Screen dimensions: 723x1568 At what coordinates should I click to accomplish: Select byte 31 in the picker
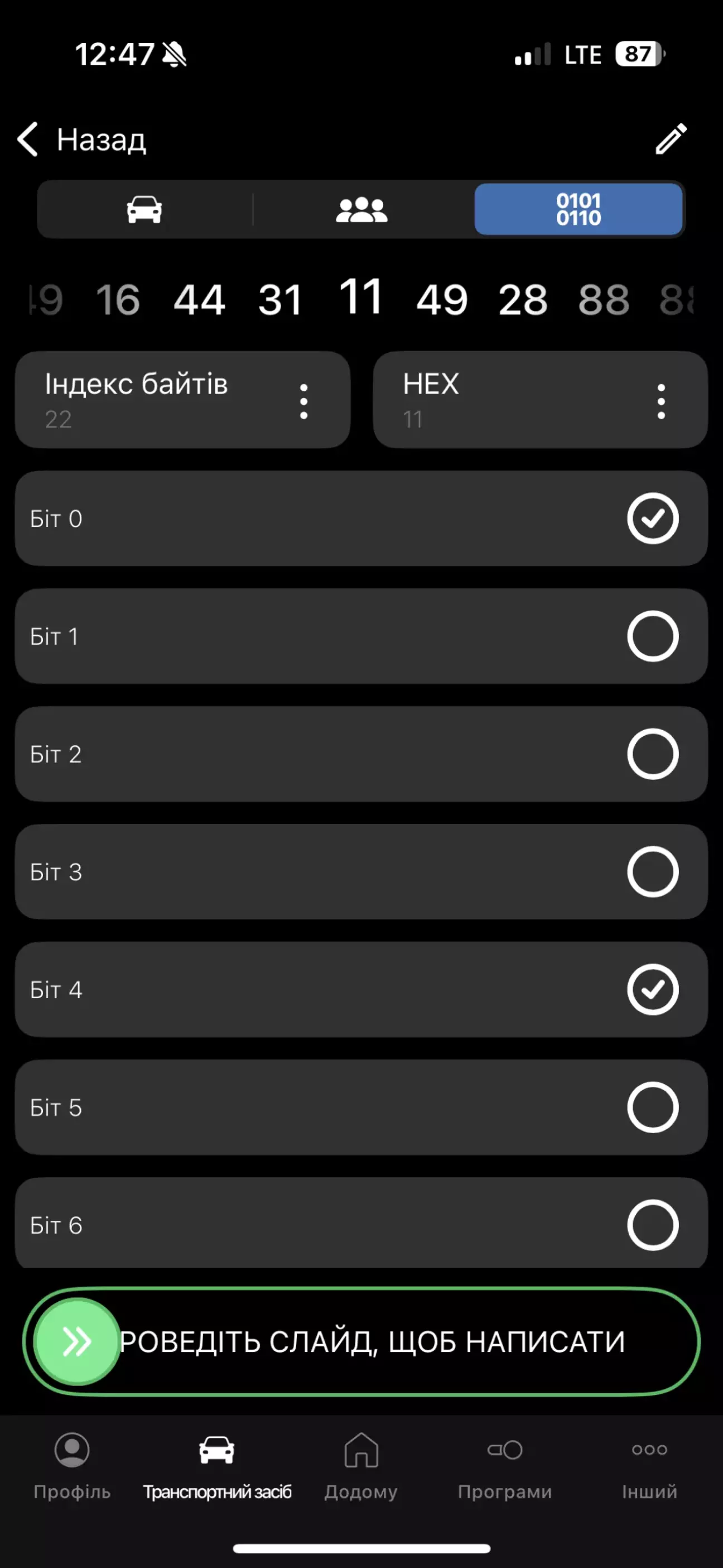tap(280, 300)
